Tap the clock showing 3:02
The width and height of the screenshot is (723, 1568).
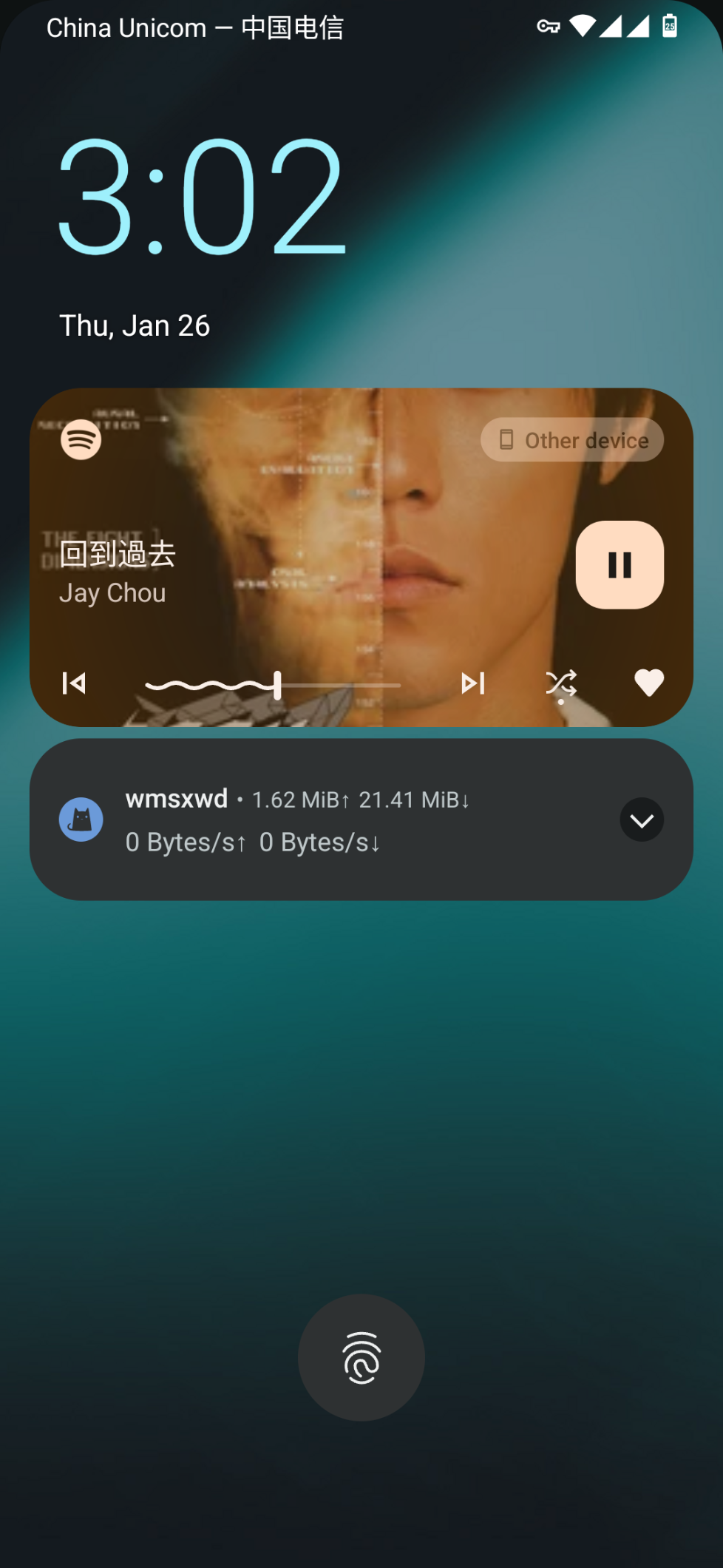(x=201, y=197)
